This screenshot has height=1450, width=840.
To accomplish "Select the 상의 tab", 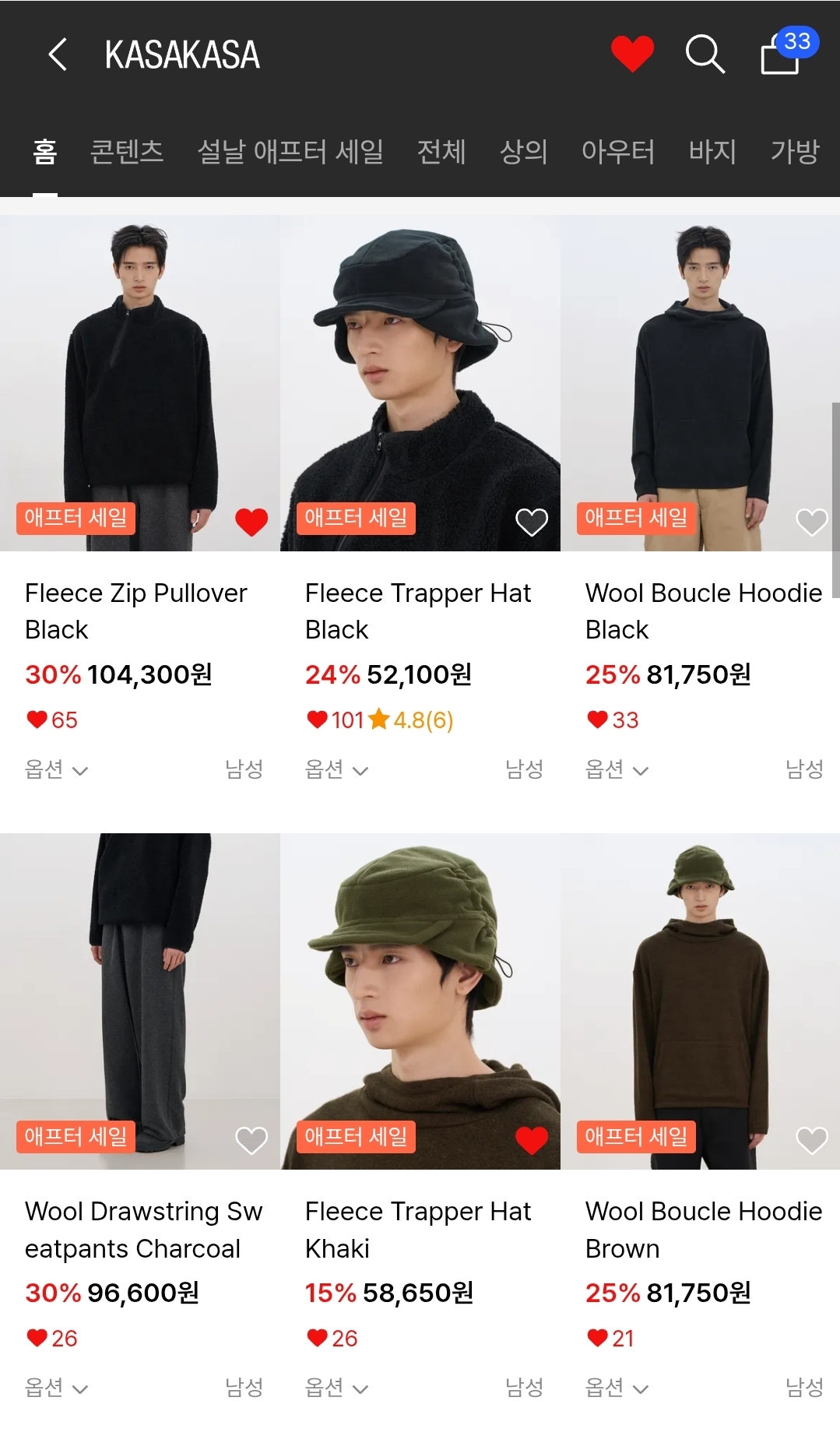I will click(523, 151).
